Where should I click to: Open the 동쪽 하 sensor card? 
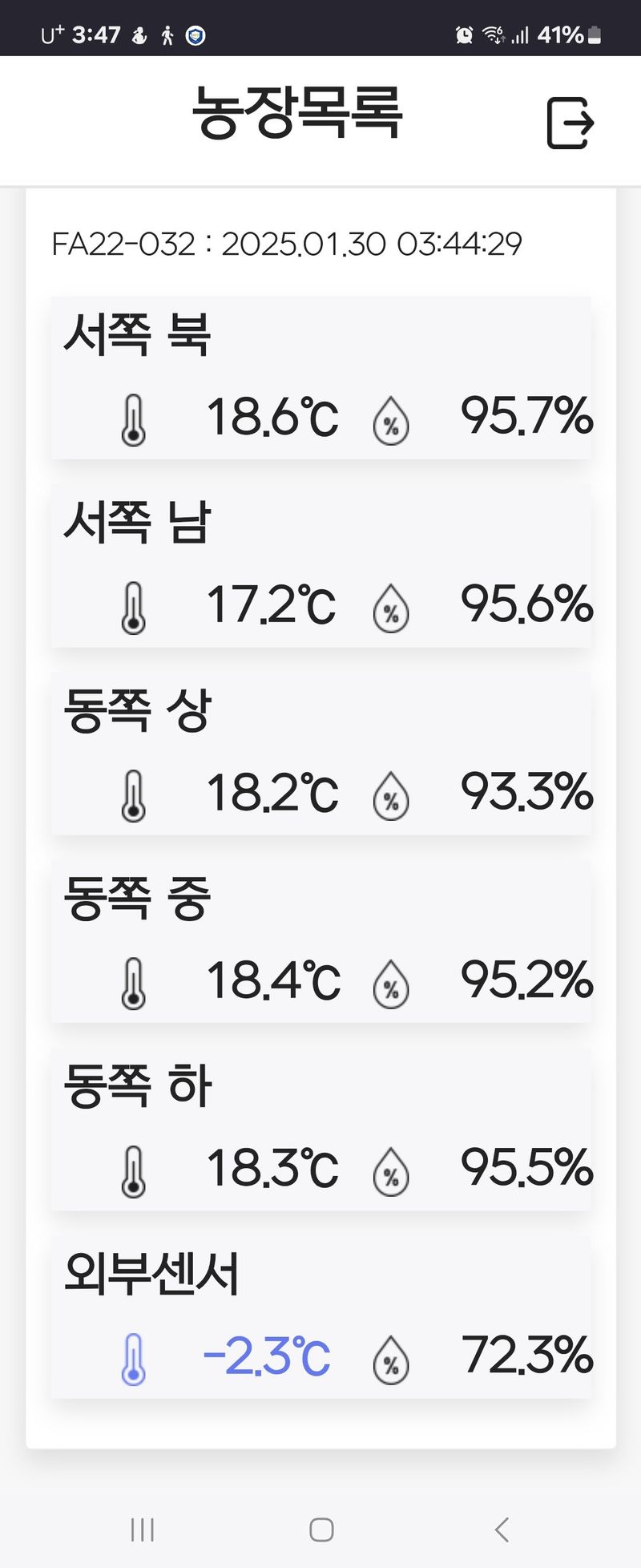(x=320, y=1129)
